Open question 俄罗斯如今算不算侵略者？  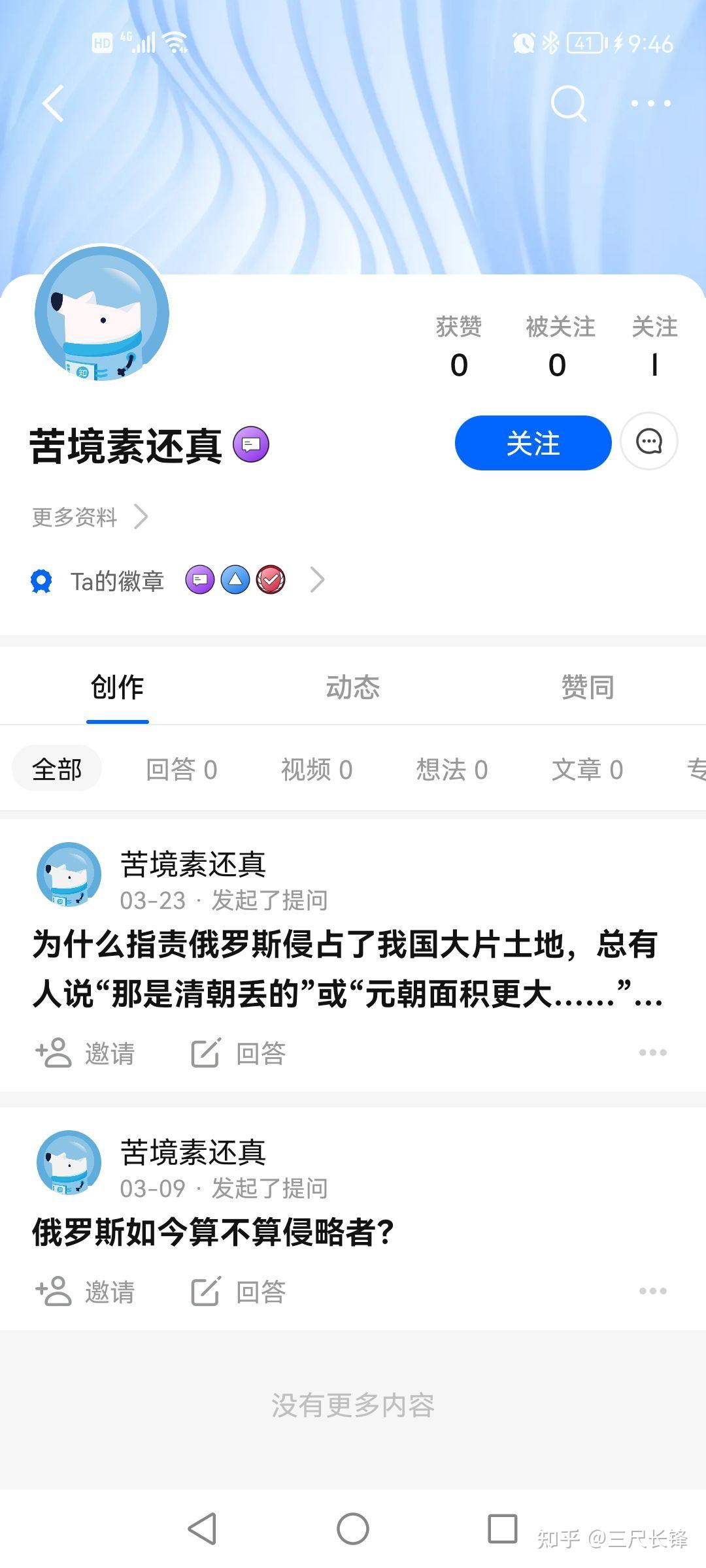tap(213, 1232)
